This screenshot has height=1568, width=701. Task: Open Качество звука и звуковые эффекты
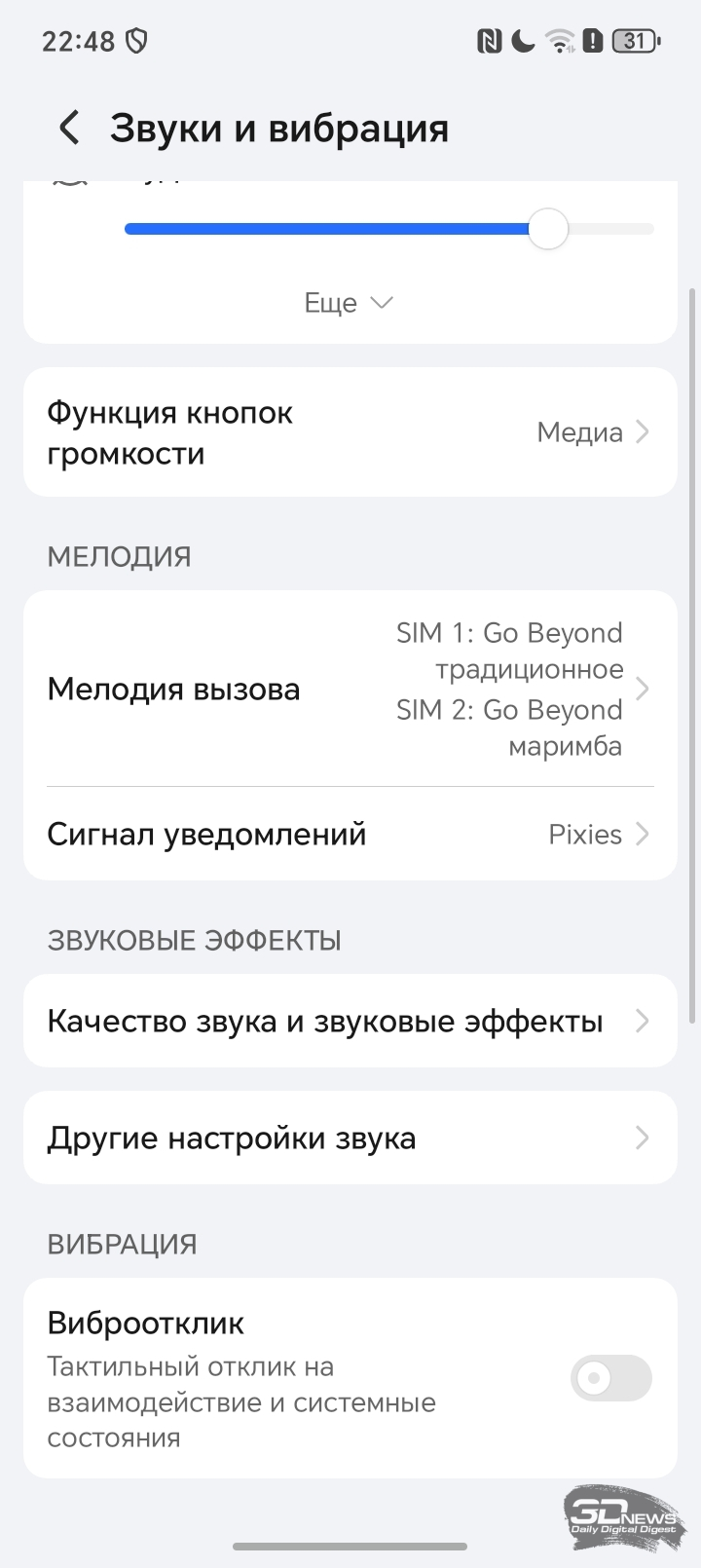[x=350, y=1022]
